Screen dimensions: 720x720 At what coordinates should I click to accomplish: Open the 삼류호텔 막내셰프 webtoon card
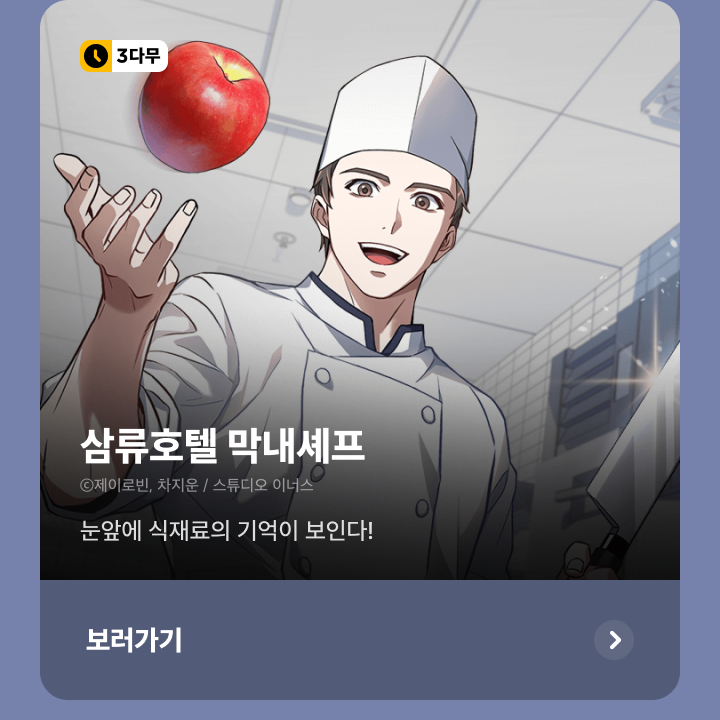point(360,300)
